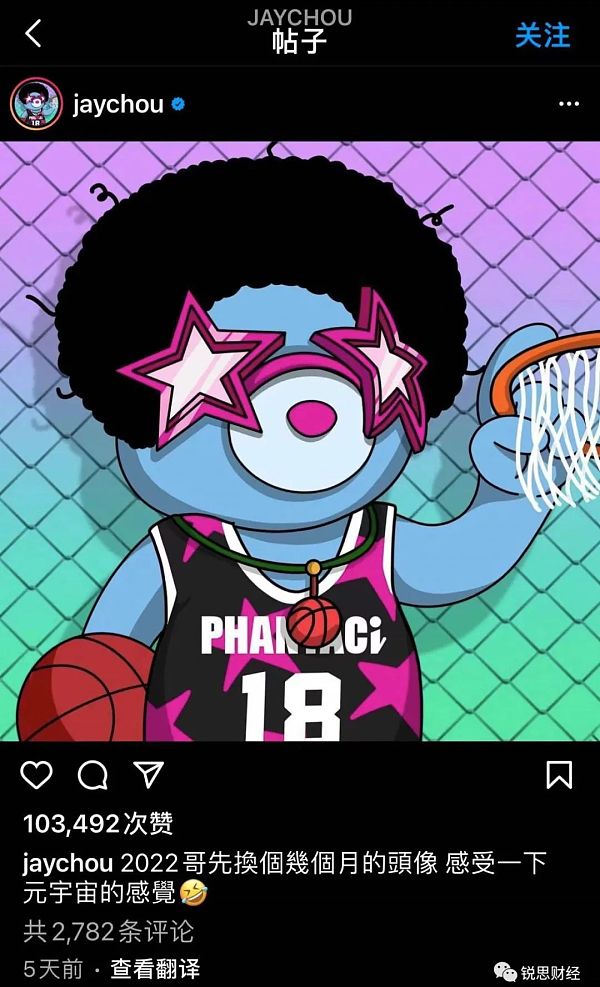View all 2,782 comments (共2,782条评论)
Viewport: 600px width, 987px height.
[110, 932]
